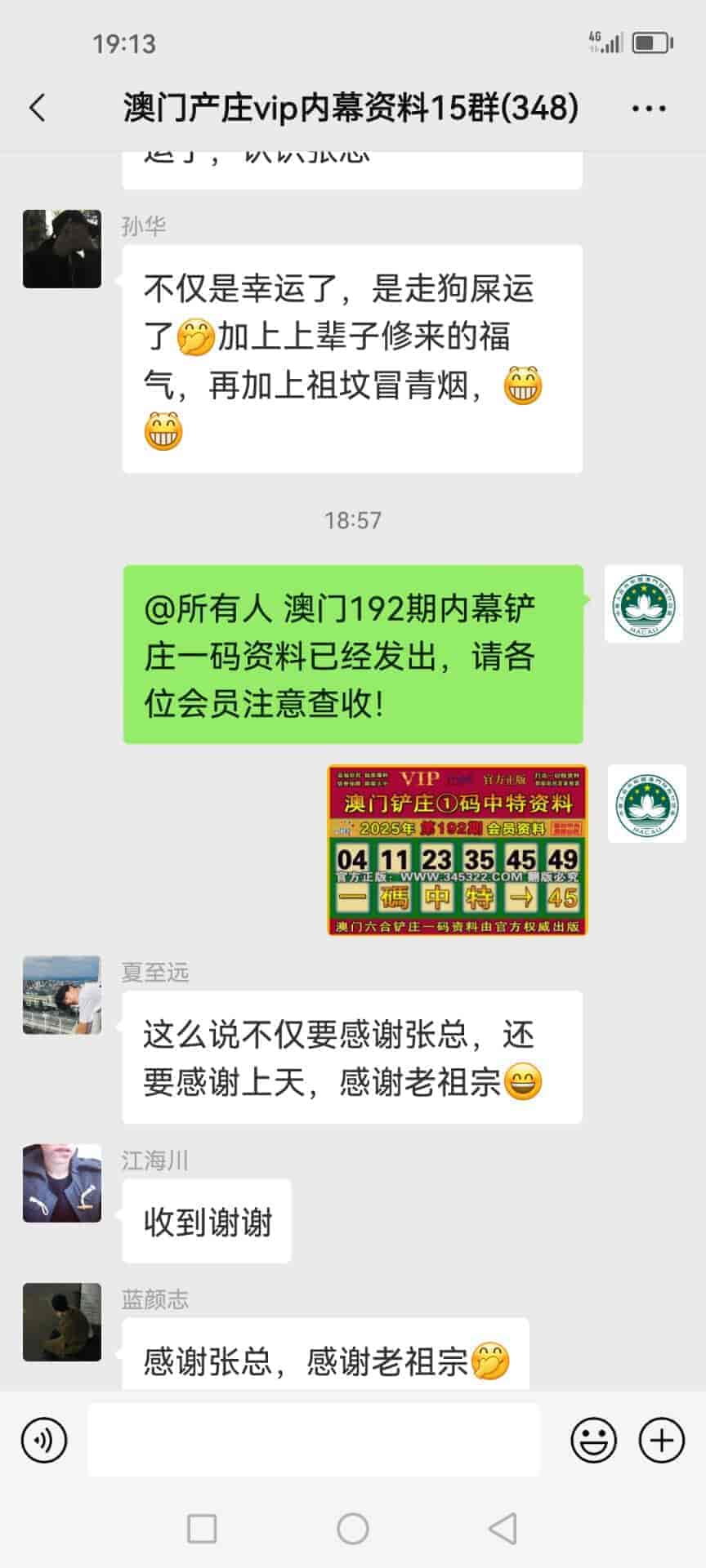View 蓝颜志's profile avatar
Screen dimensions: 706x1568
(x=62, y=1321)
